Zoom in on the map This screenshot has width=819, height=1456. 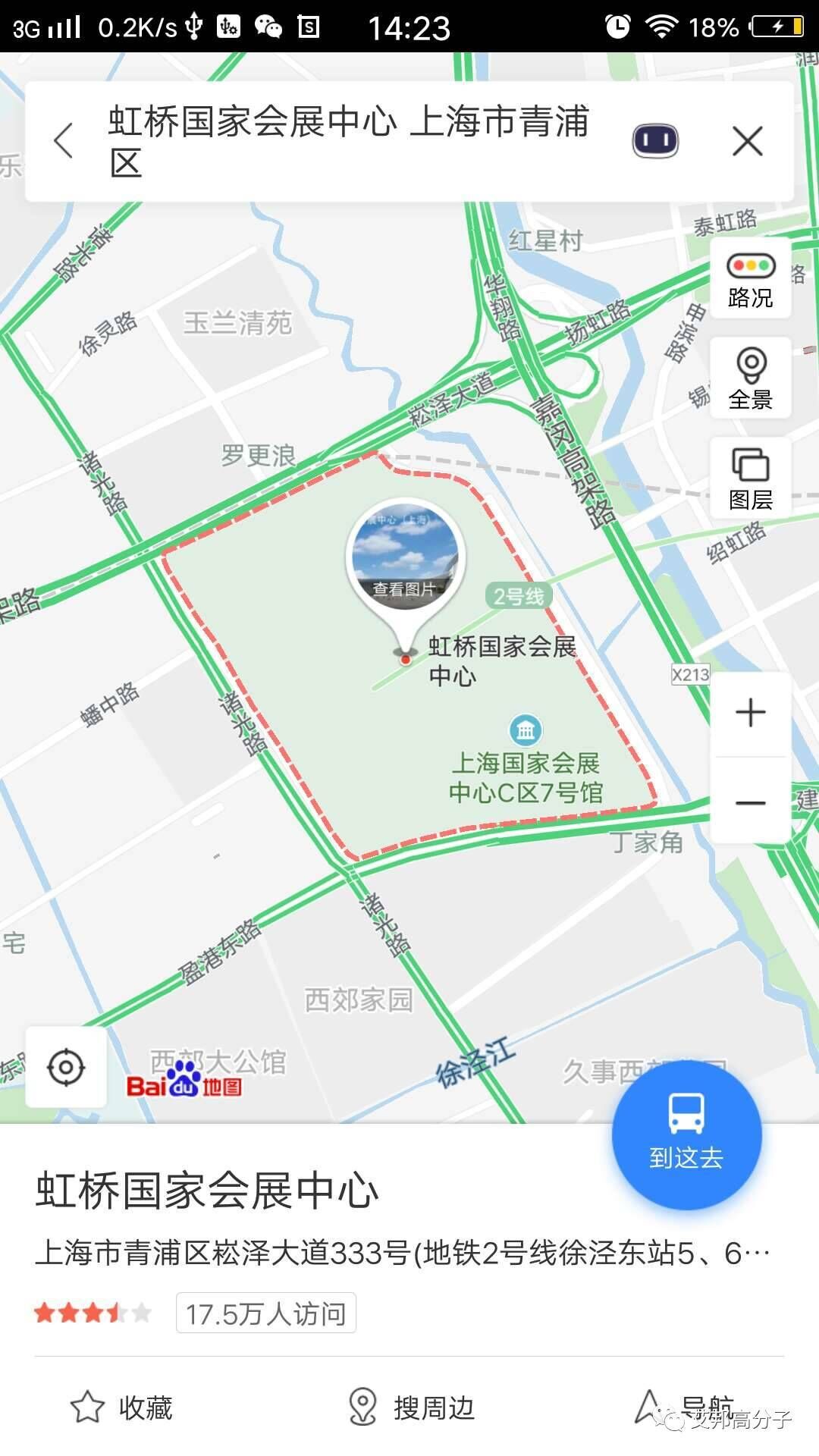[750, 713]
